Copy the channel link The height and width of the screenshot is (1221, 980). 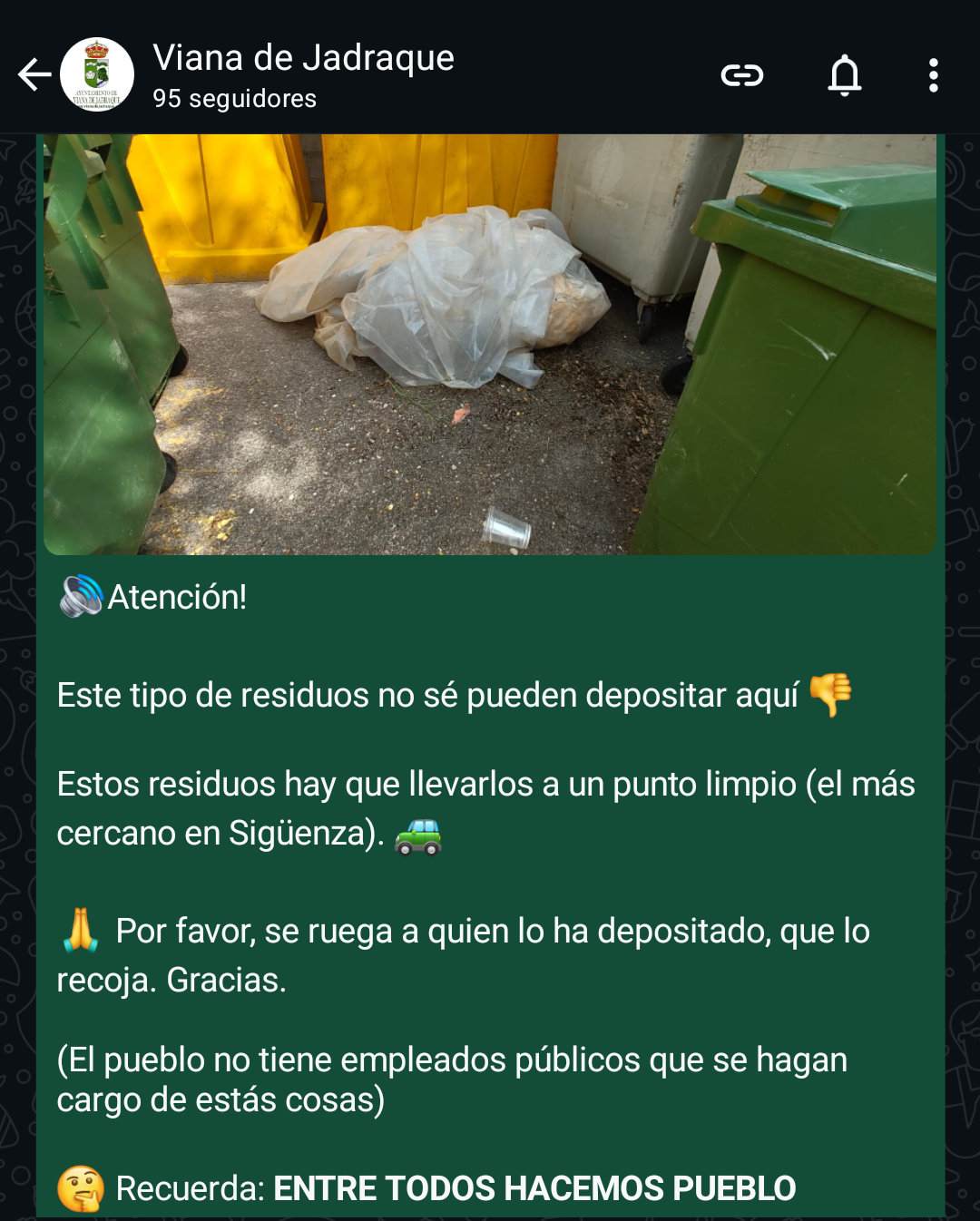[741, 74]
